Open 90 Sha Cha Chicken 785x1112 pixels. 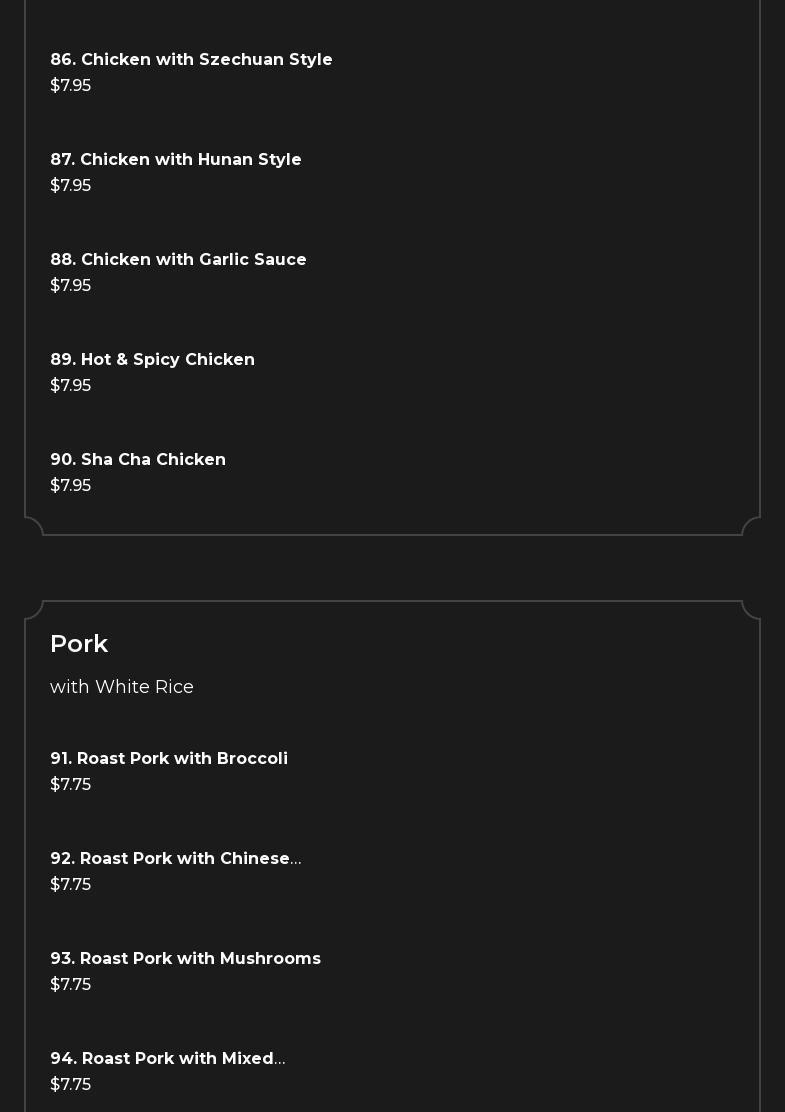point(138,460)
